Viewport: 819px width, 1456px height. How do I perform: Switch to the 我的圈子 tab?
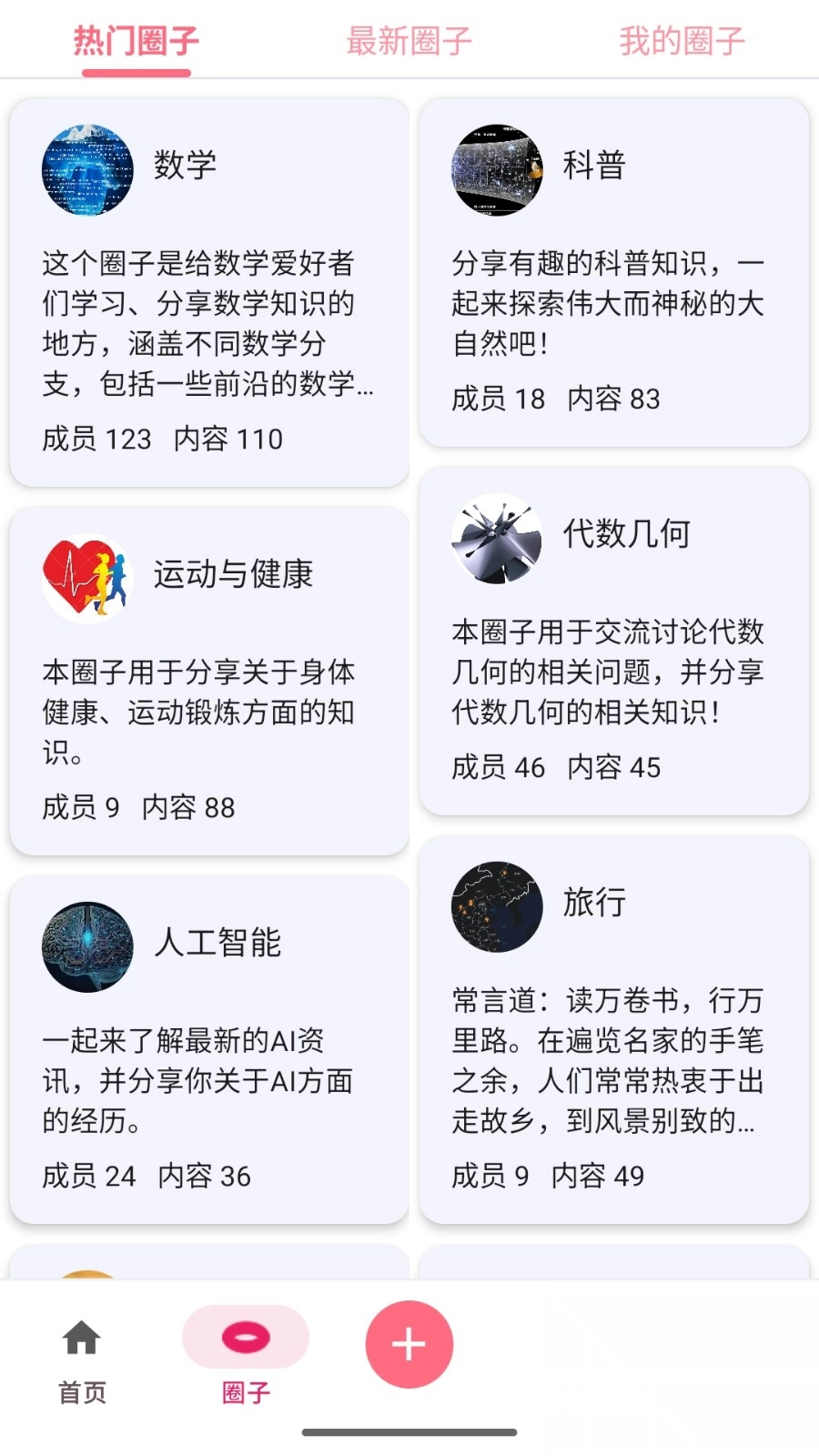click(x=682, y=41)
